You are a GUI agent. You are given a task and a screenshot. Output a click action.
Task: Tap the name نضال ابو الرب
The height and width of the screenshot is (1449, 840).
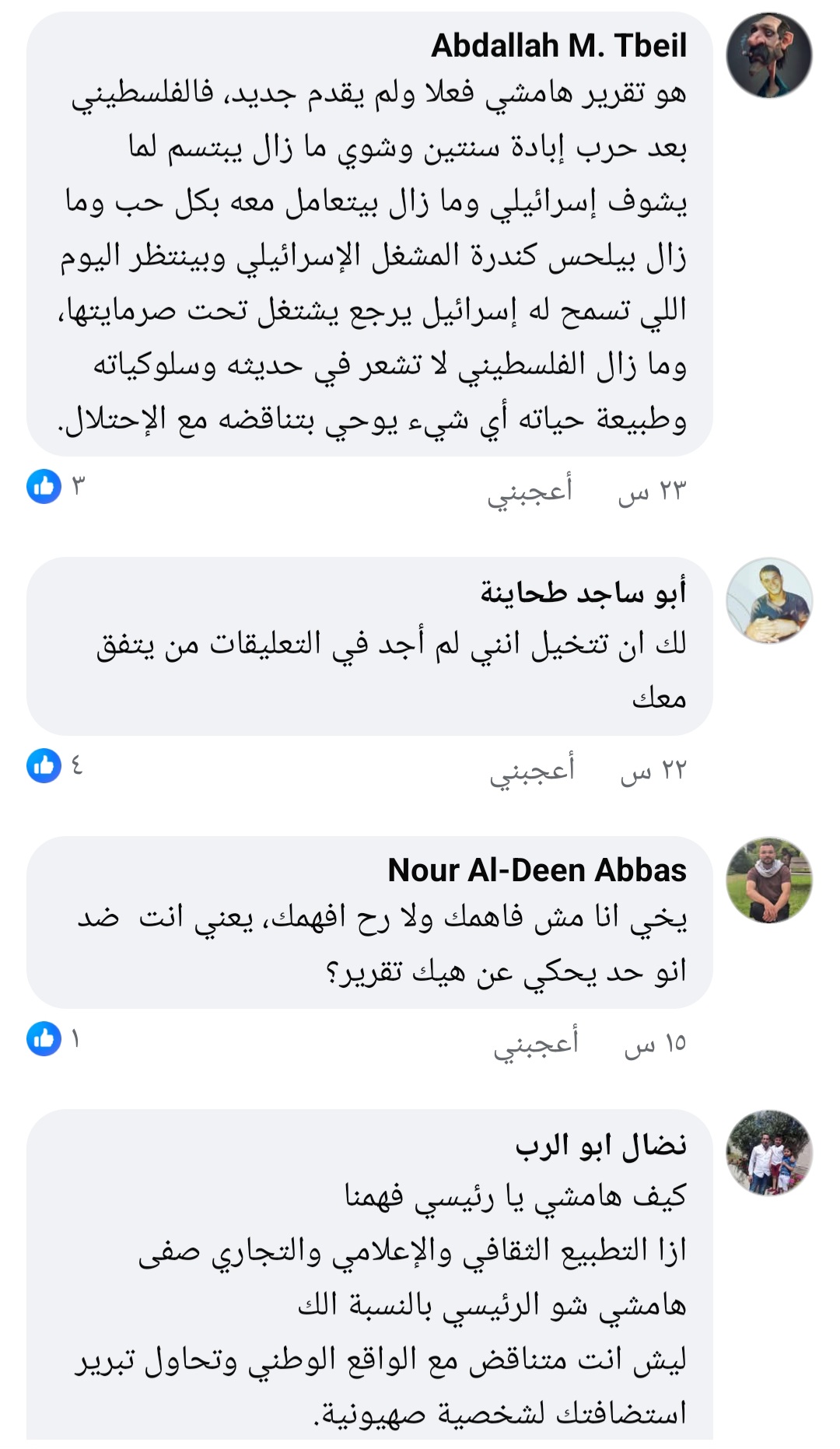[x=600, y=1144]
